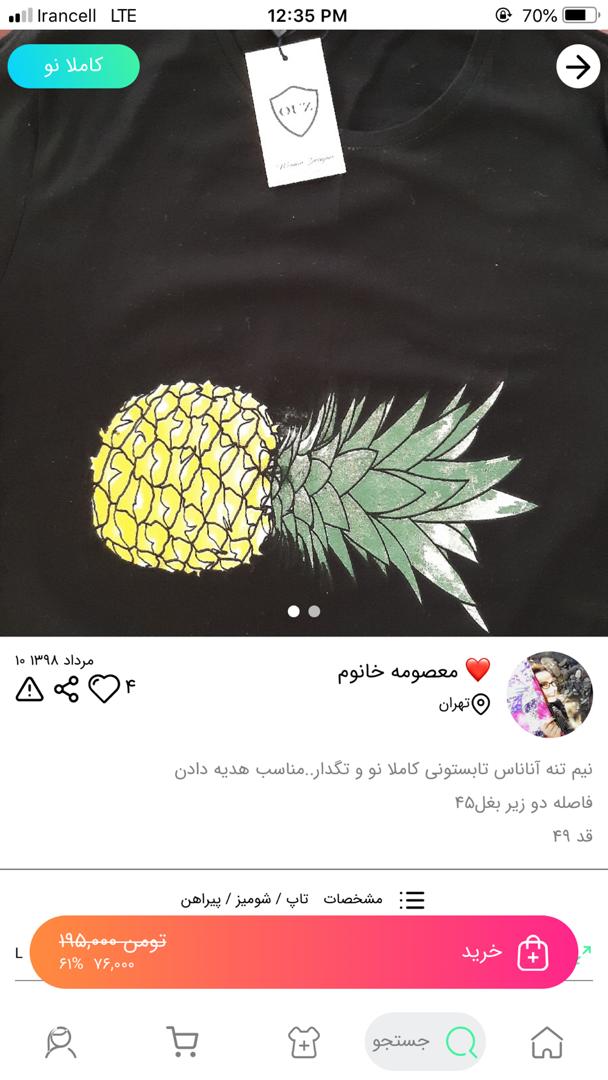
Task: Like this listing with the heart icon
Action: 104,689
